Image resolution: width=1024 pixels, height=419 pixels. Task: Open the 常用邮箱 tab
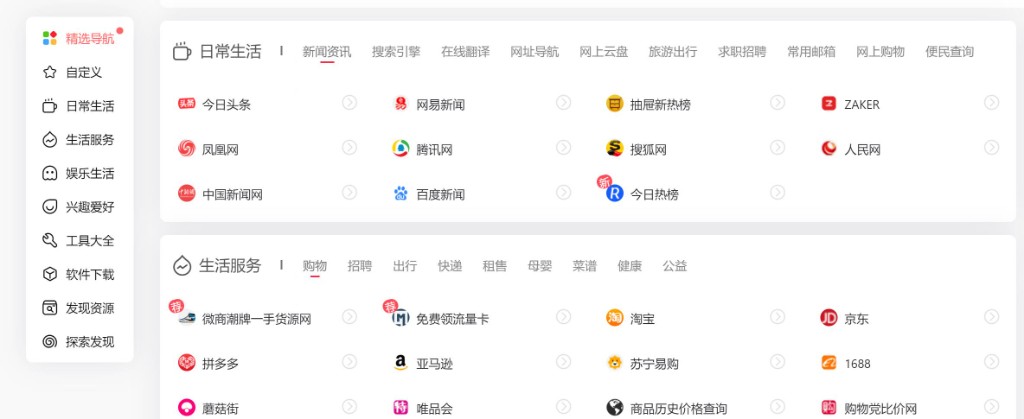[x=810, y=52]
